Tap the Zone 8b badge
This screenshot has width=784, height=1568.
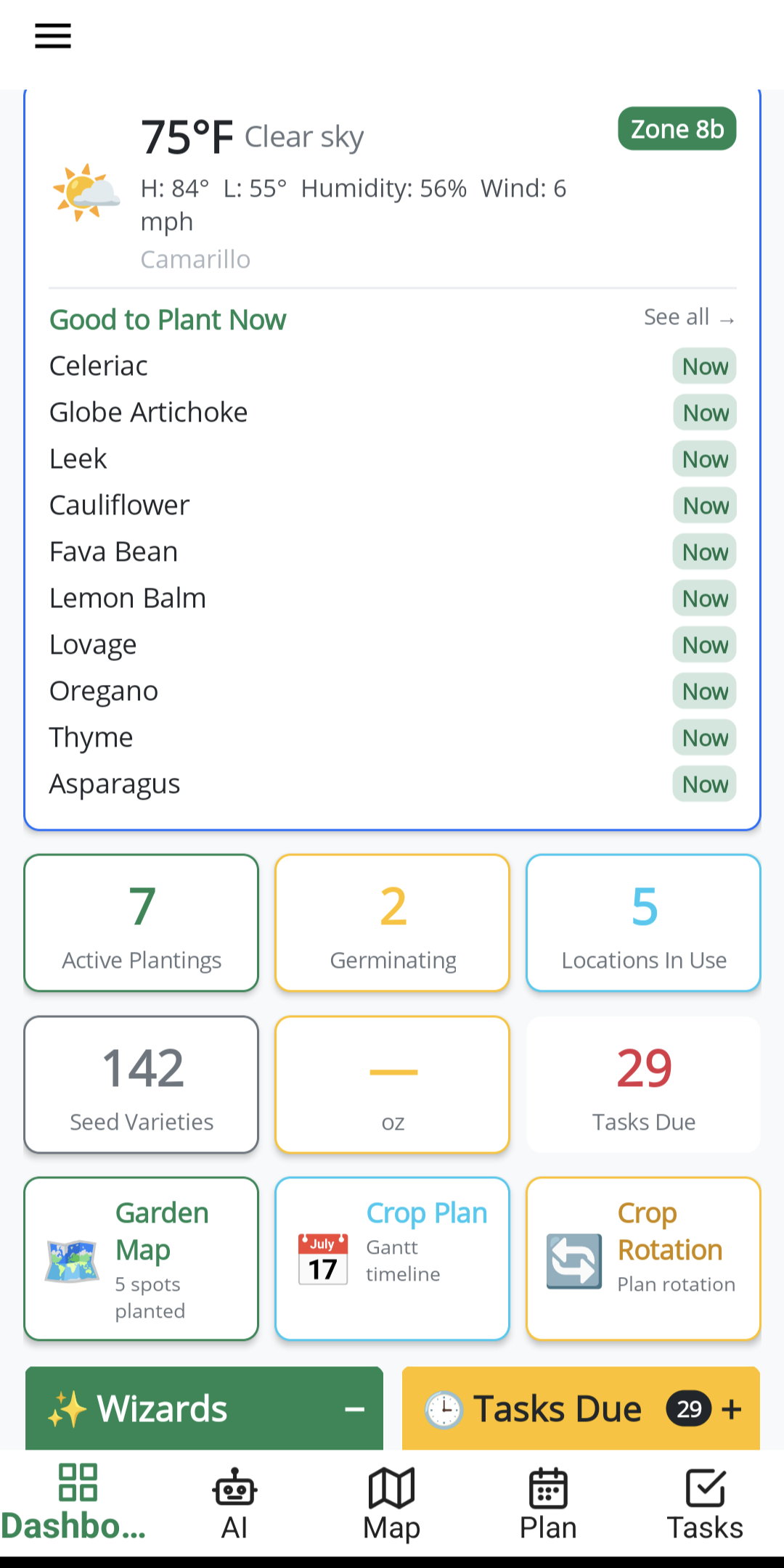pyautogui.click(x=676, y=128)
